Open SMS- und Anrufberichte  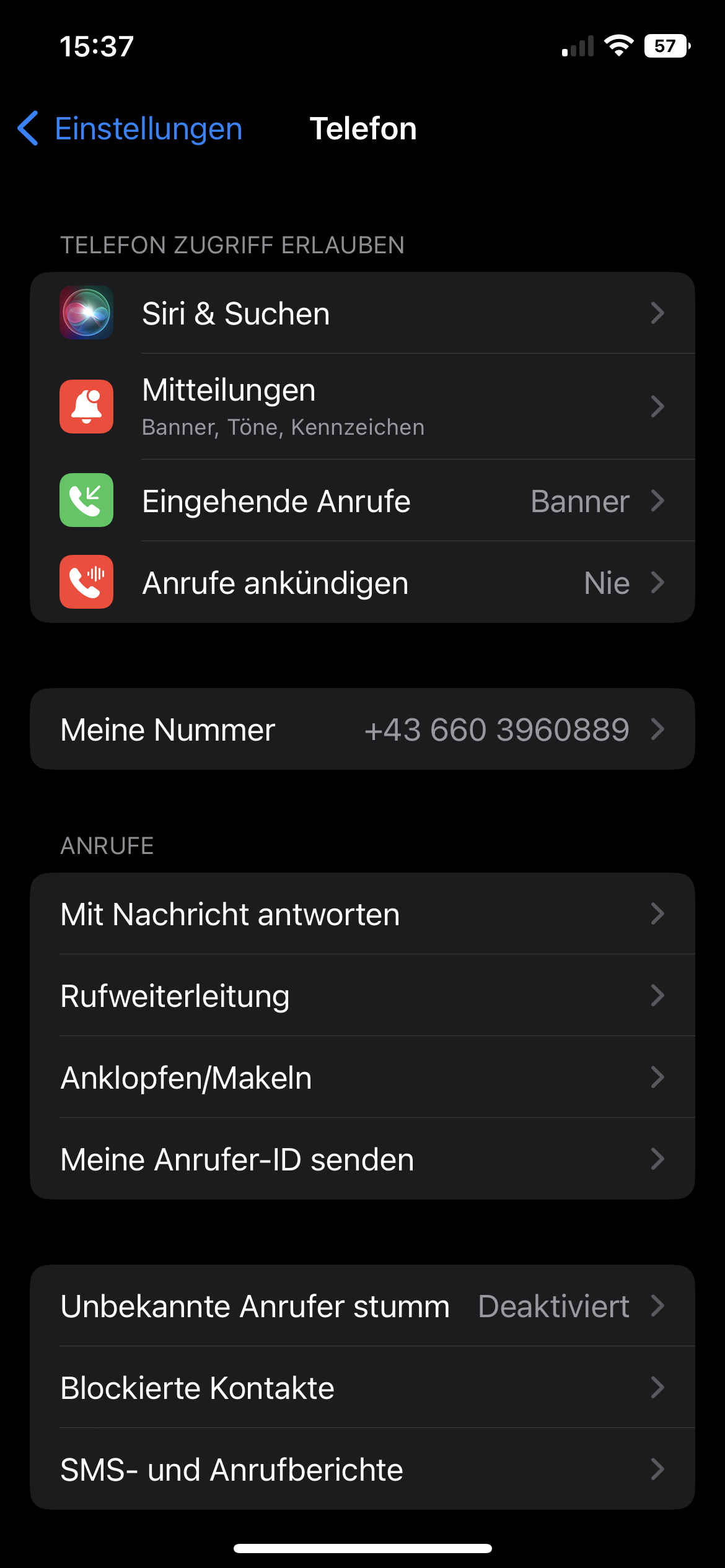(362, 1469)
